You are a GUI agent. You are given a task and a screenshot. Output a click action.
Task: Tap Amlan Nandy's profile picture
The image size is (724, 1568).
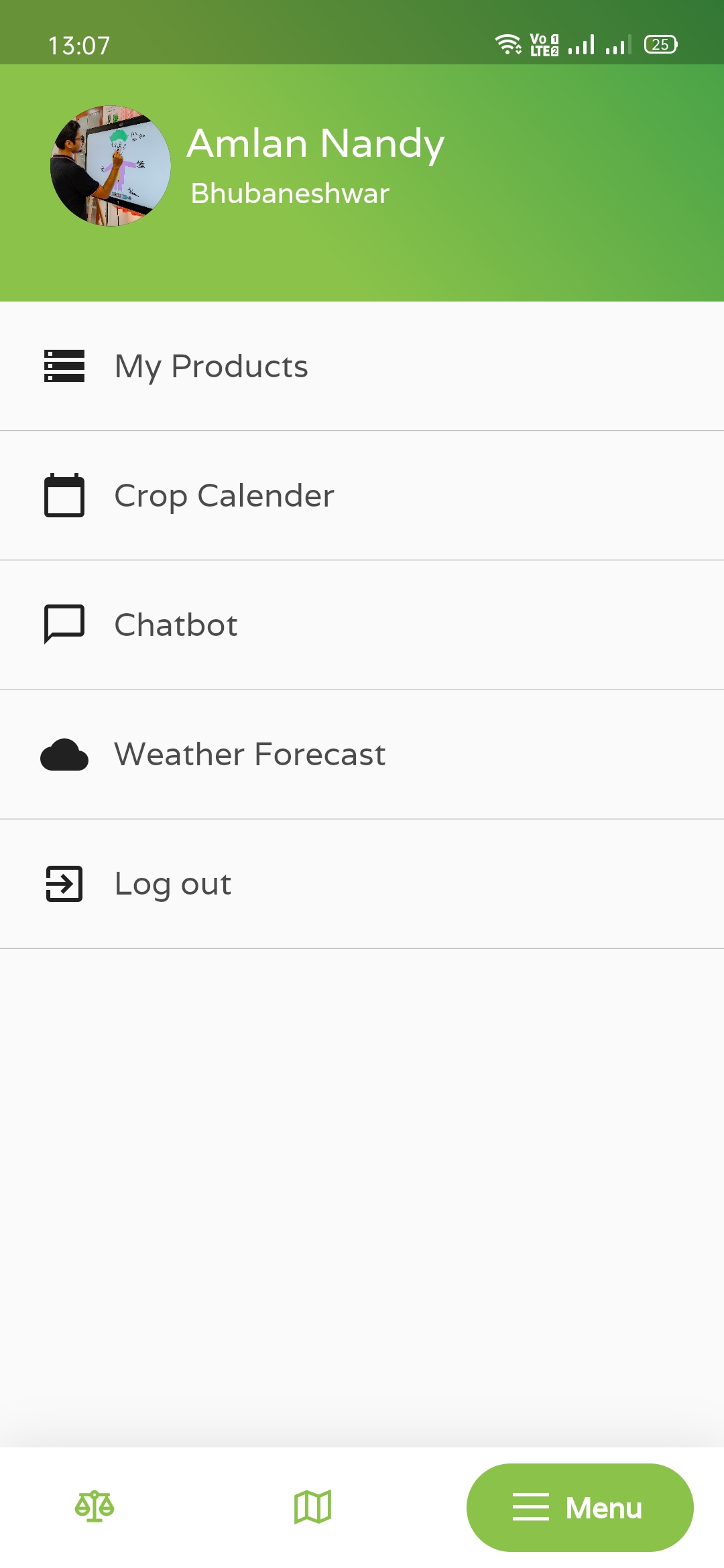pyautogui.click(x=111, y=166)
